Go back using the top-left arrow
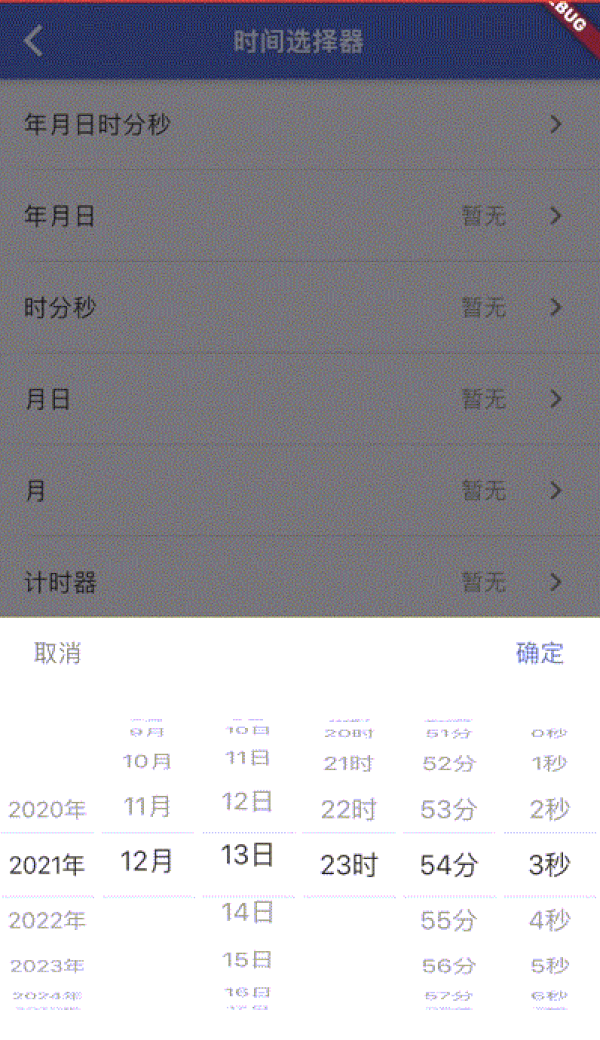600x1040 pixels. [x=33, y=41]
